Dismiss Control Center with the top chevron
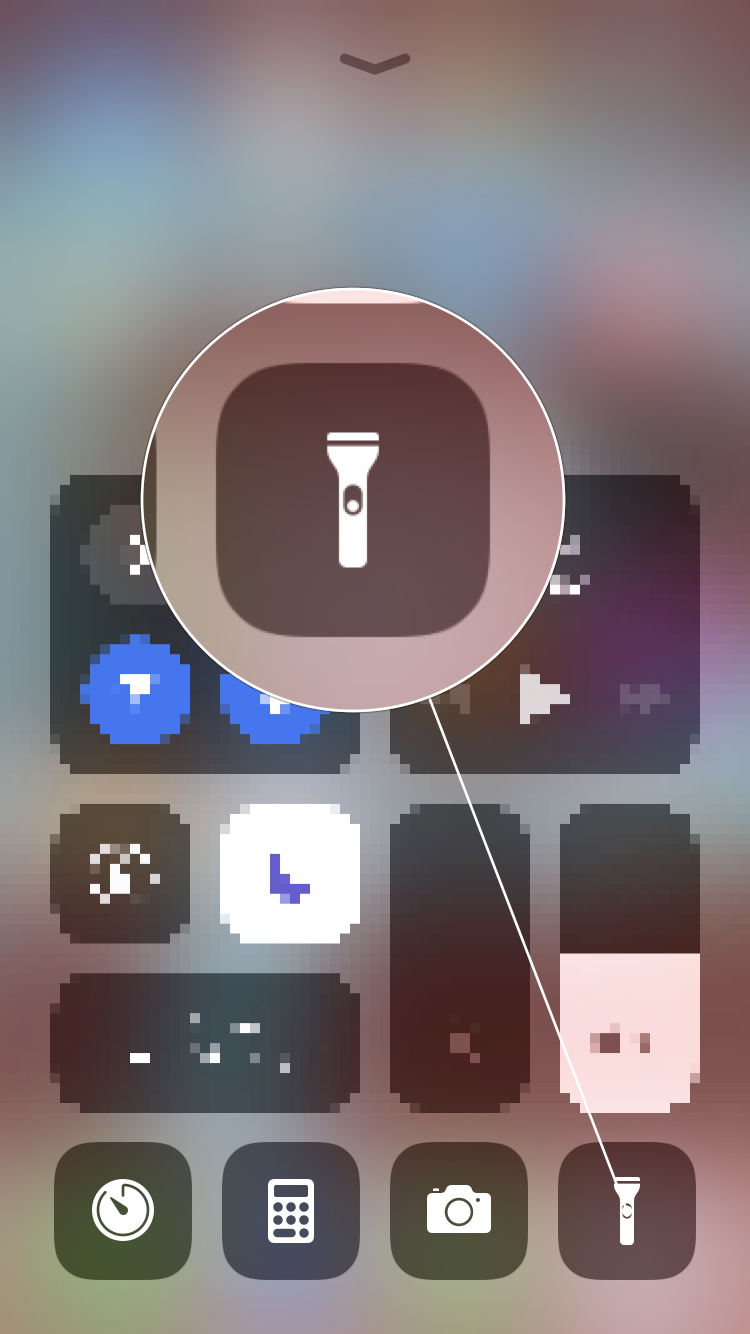 point(375,63)
